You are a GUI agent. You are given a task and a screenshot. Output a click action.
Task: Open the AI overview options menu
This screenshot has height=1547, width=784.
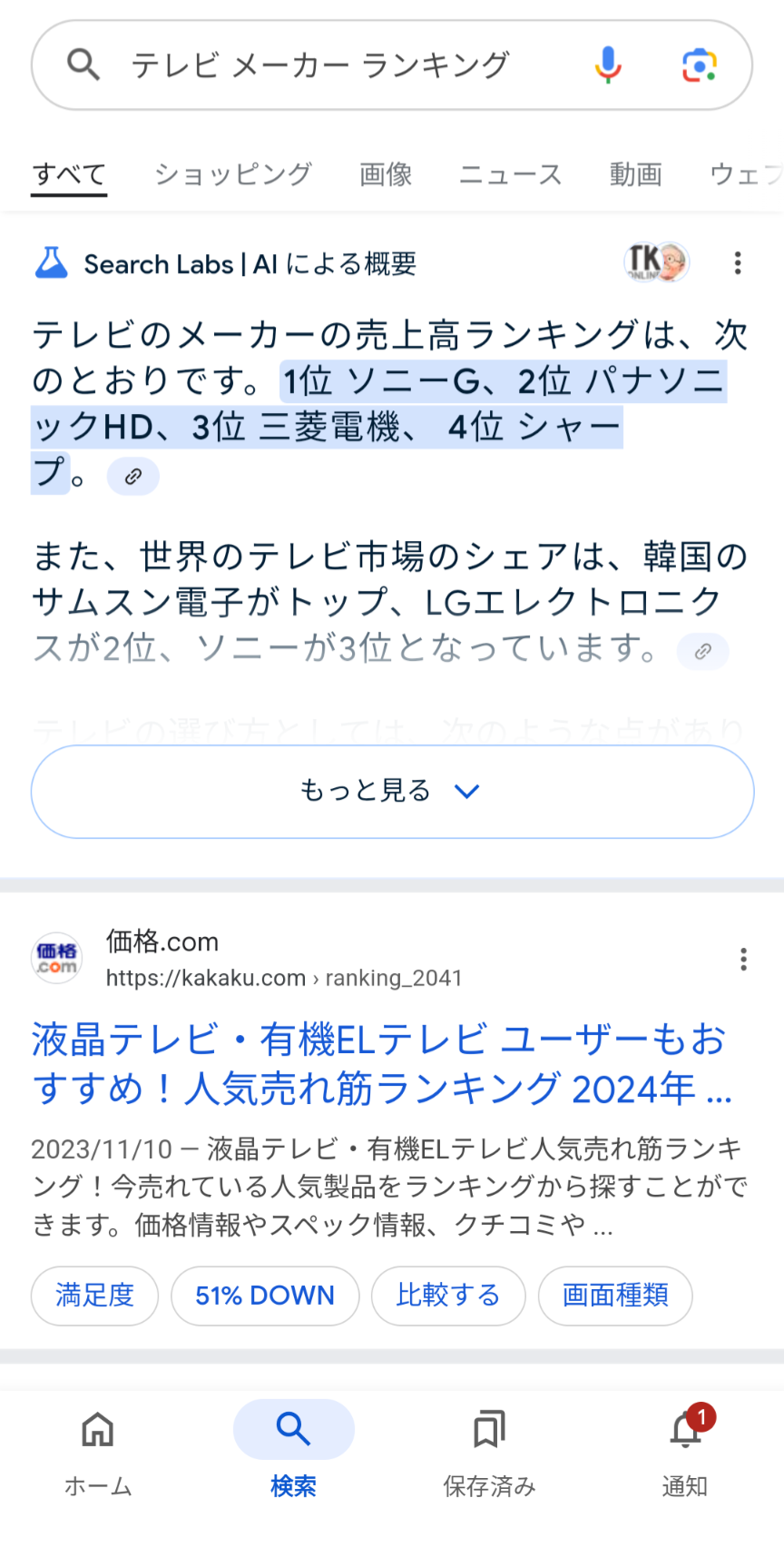pyautogui.click(x=738, y=263)
